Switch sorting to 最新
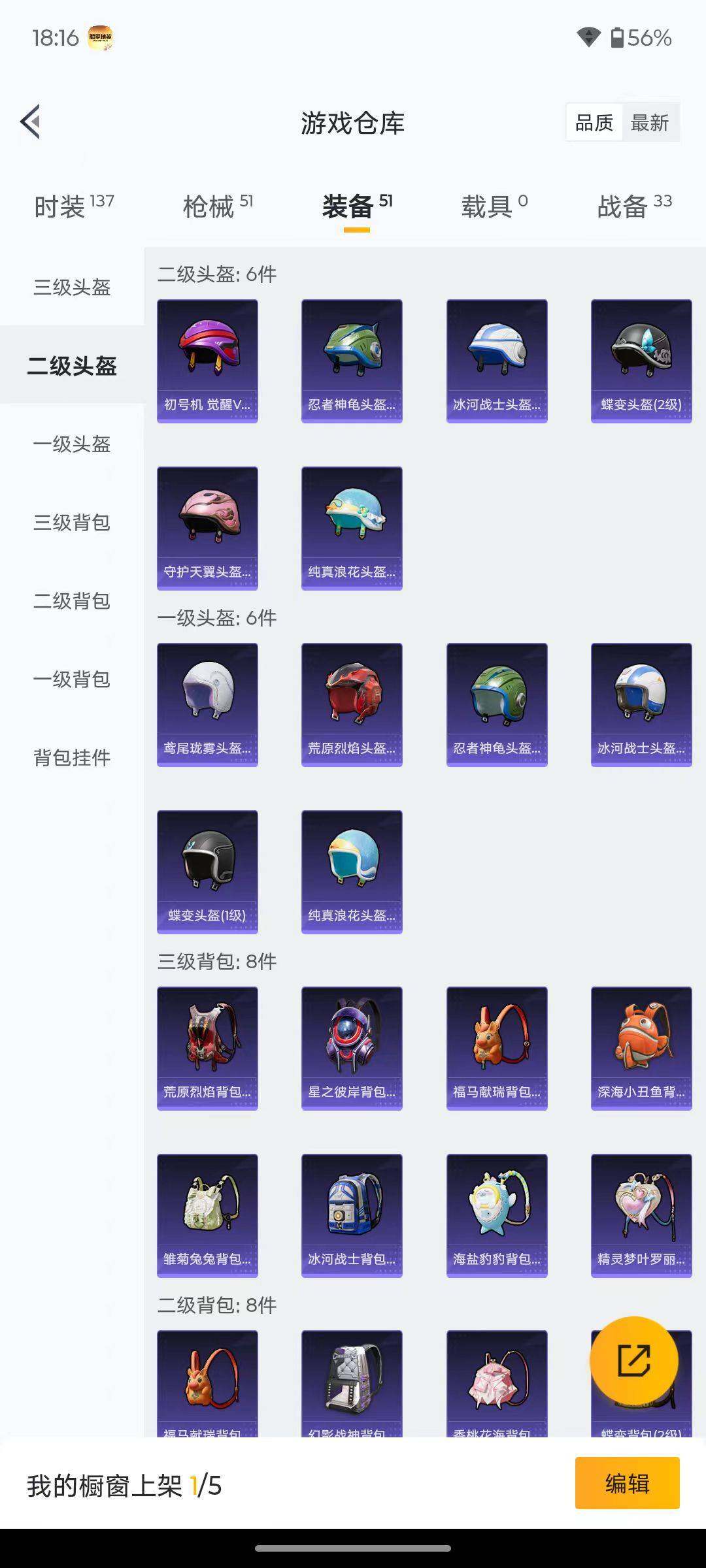The width and height of the screenshot is (706, 1568). pyautogui.click(x=651, y=122)
